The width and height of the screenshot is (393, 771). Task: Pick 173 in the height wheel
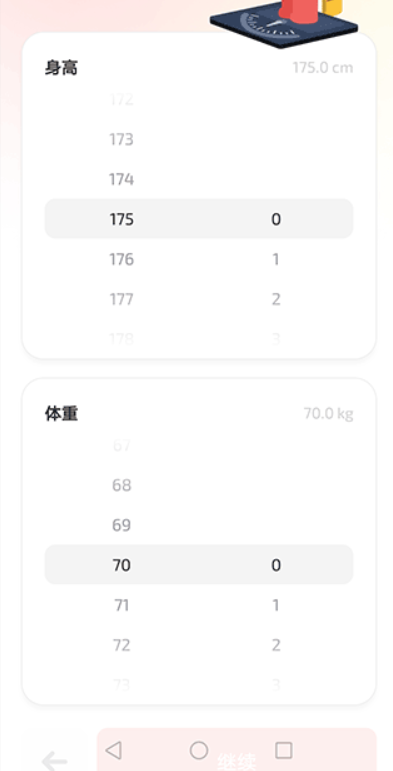[121, 140]
